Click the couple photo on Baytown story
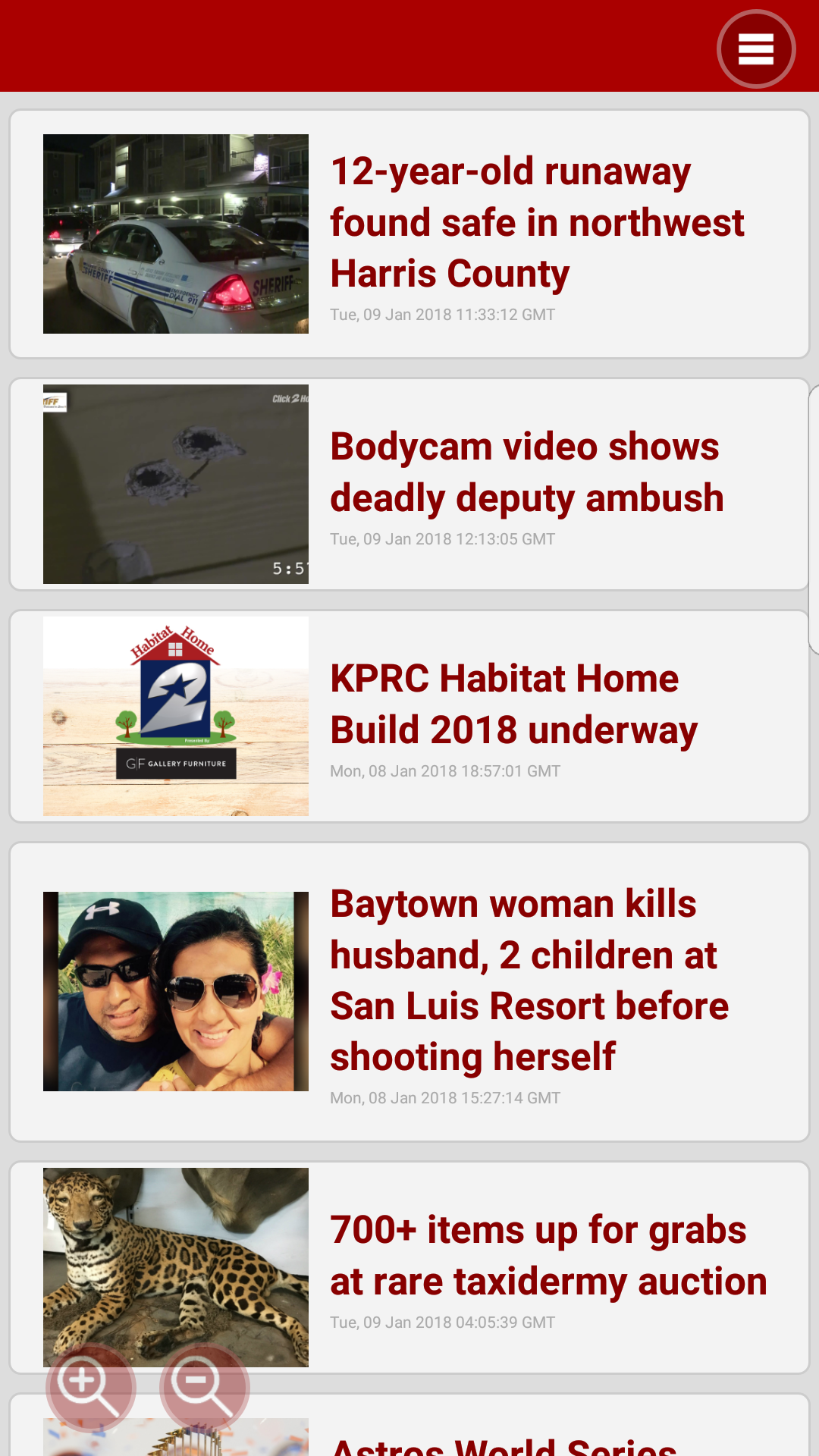Image resolution: width=819 pixels, height=1456 pixels. point(176,991)
